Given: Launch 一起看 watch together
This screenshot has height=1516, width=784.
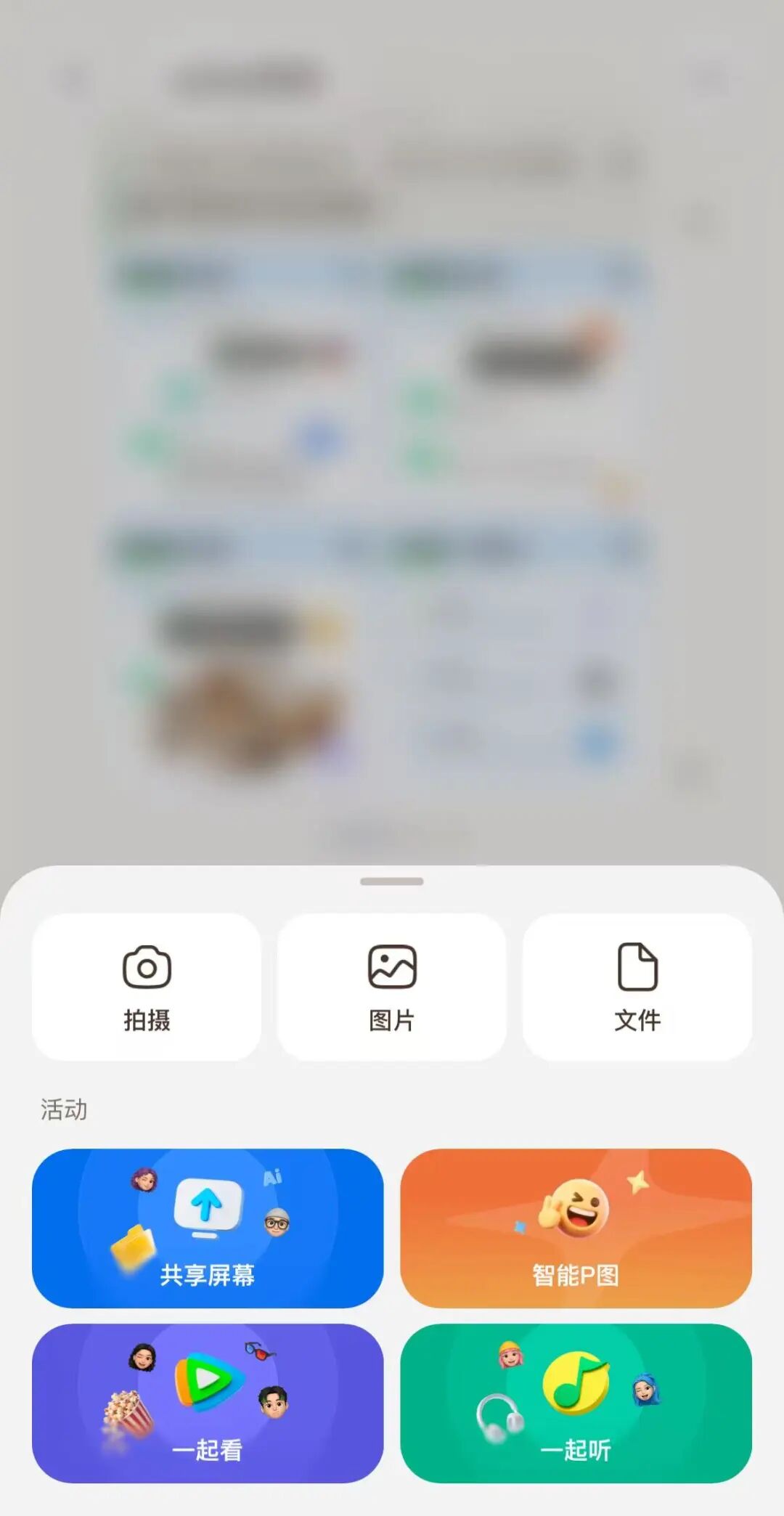Looking at the screenshot, I should [x=208, y=1403].
